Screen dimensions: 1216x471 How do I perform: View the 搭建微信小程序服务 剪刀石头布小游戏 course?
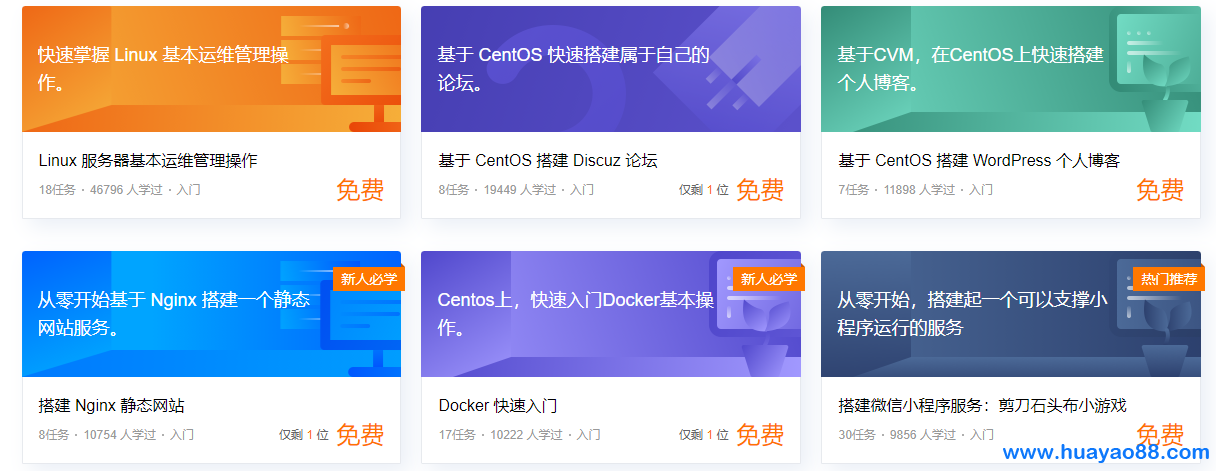tap(982, 406)
